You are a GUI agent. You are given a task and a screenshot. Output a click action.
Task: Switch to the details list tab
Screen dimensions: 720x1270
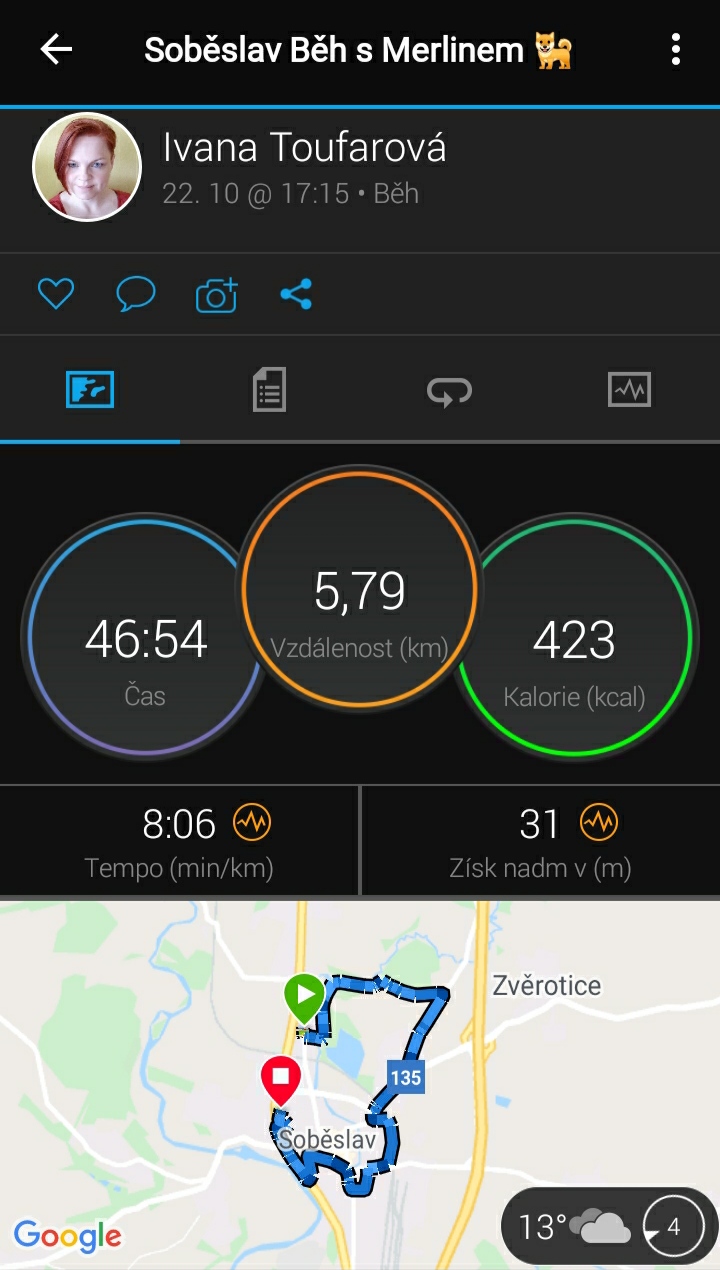point(269,389)
